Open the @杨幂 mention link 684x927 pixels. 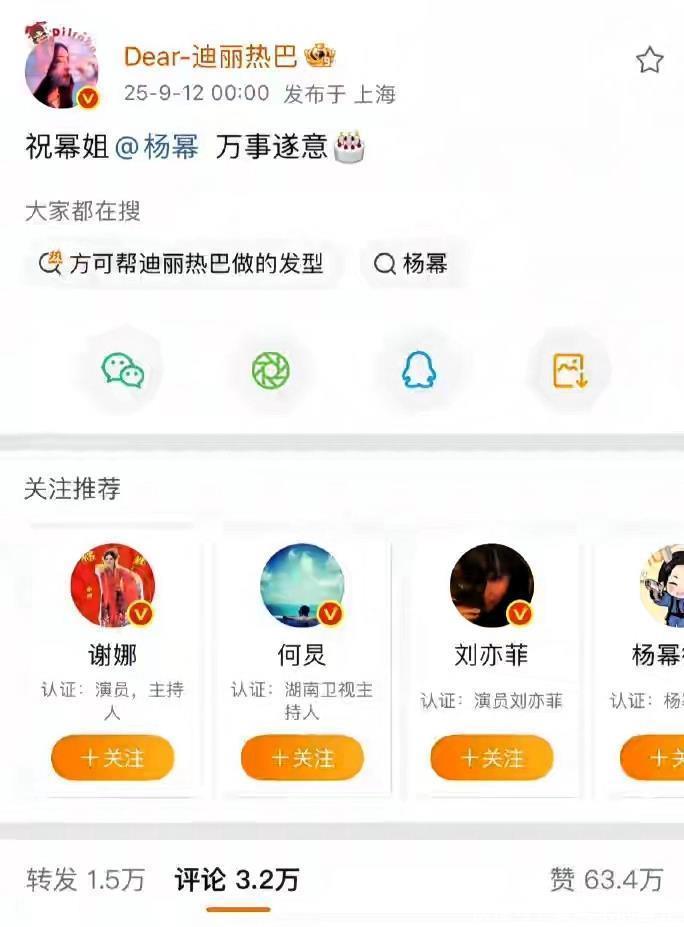coord(159,147)
